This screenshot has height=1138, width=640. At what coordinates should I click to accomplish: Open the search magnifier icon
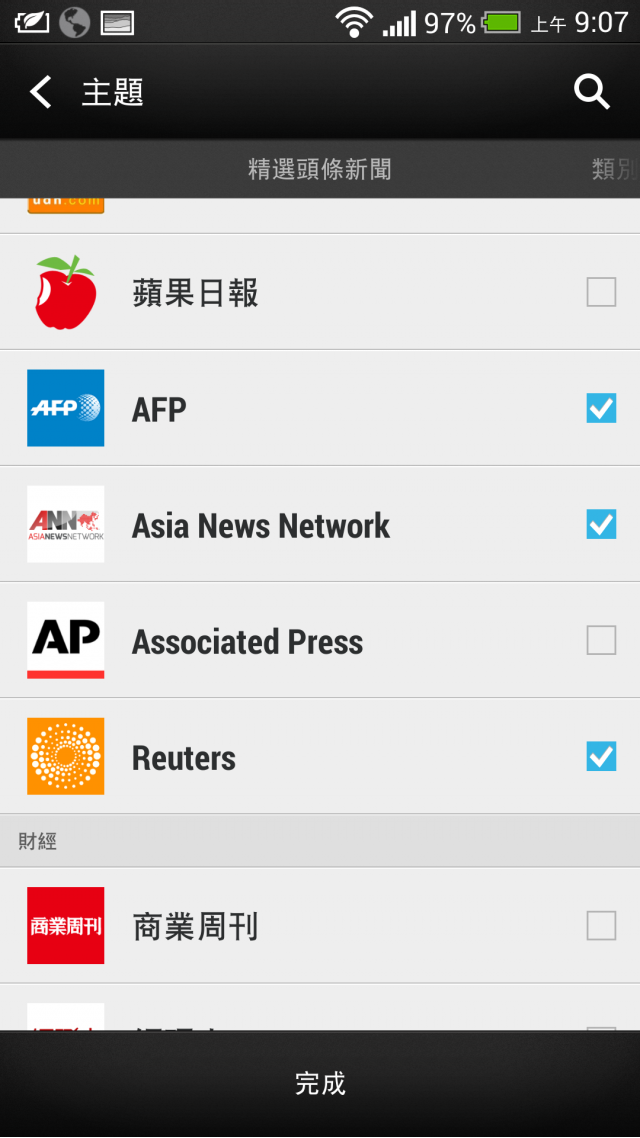(592, 93)
